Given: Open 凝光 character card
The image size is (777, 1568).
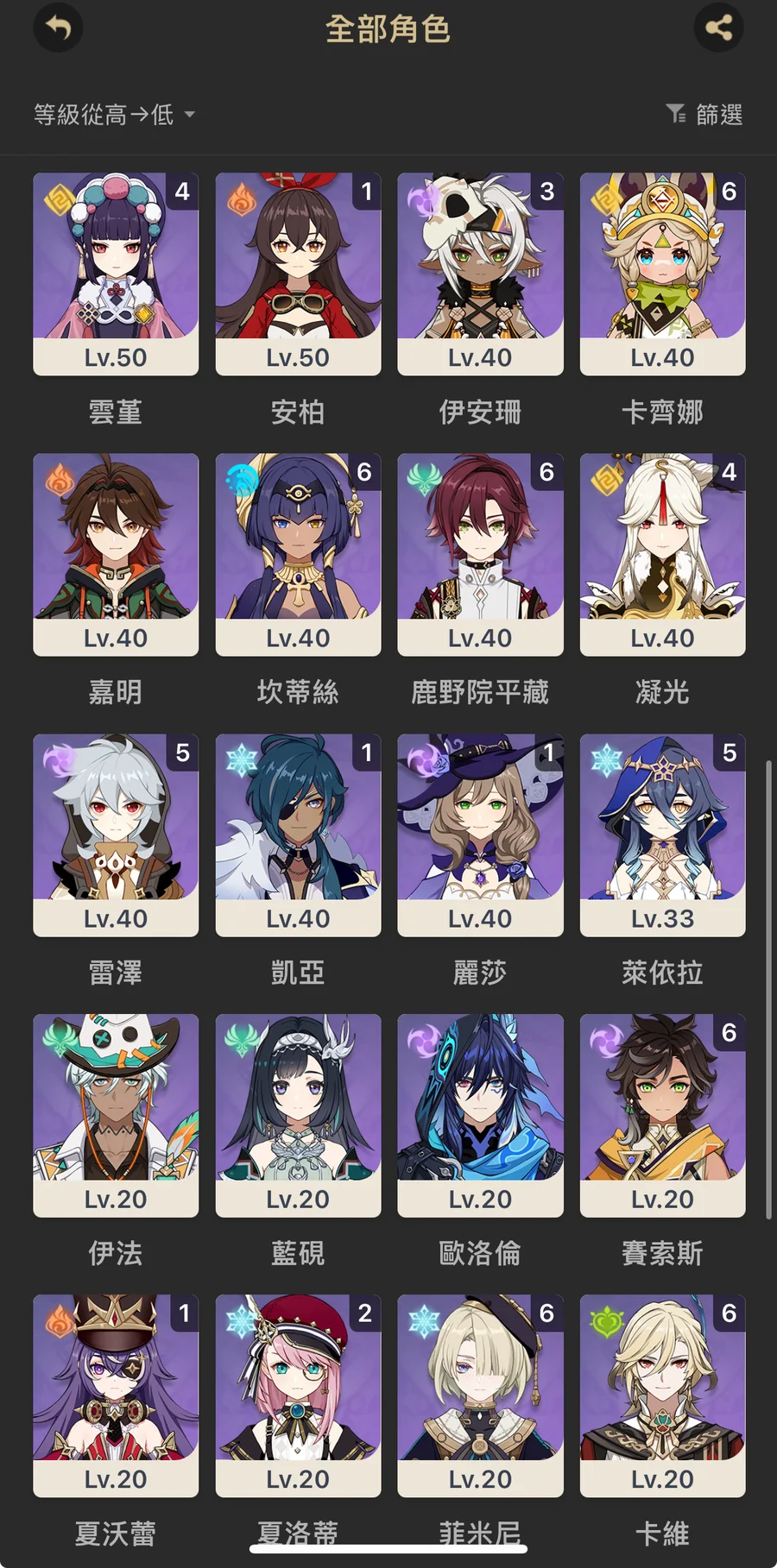Looking at the screenshot, I should pyautogui.click(x=662, y=554).
